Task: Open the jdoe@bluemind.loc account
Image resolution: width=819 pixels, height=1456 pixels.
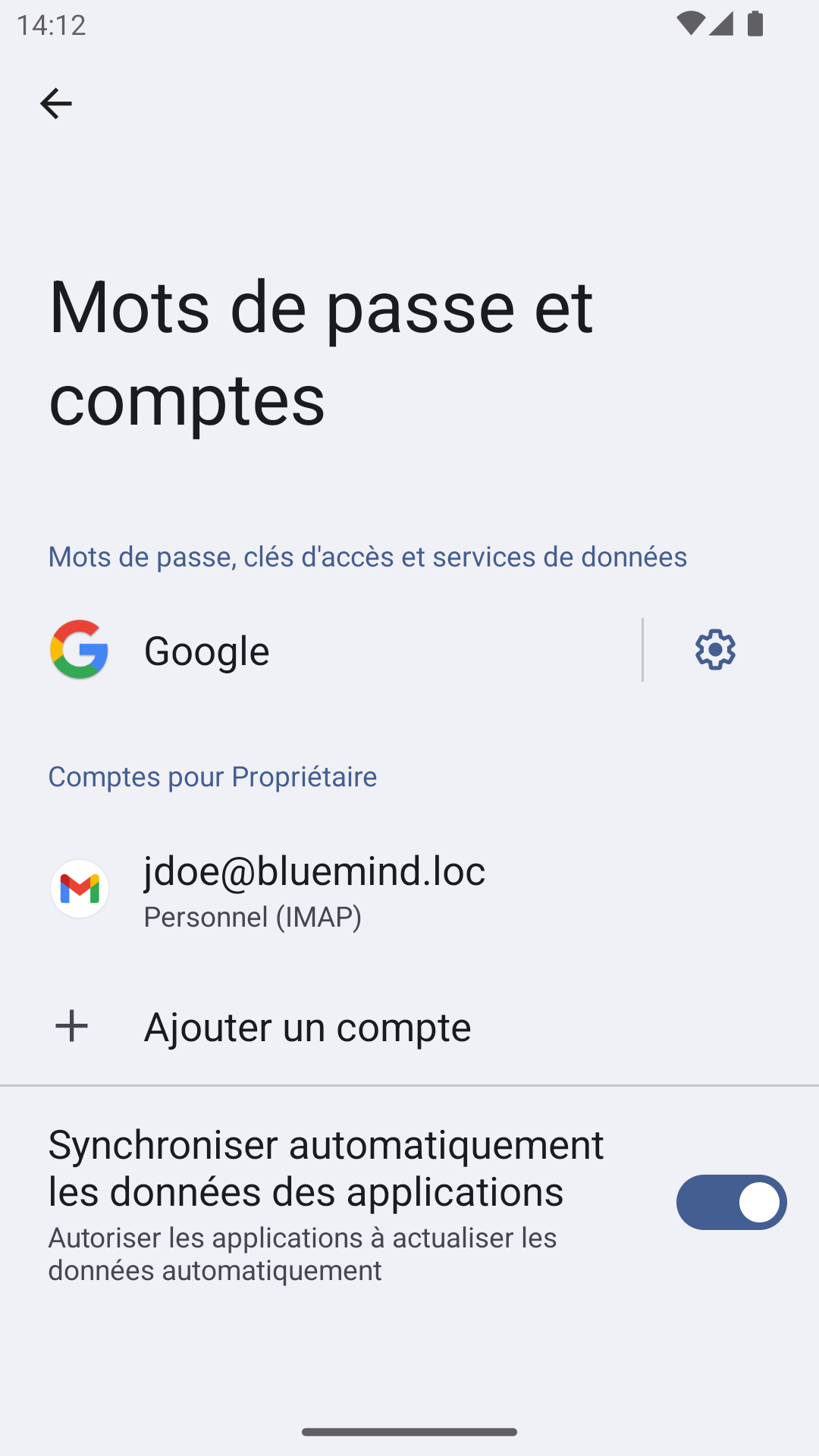Action: pyautogui.click(x=314, y=889)
